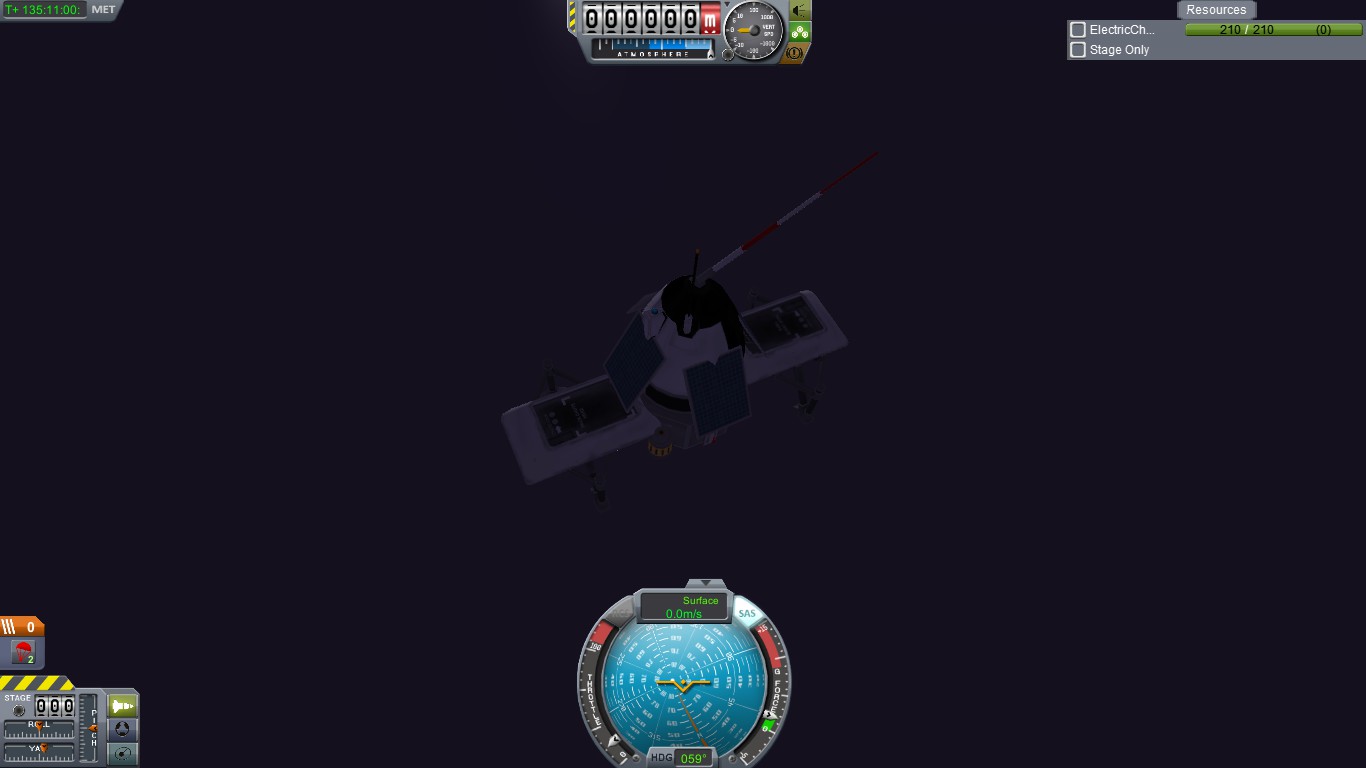Switch to docking mode button
The height and width of the screenshot is (768, 1366).
(x=122, y=730)
